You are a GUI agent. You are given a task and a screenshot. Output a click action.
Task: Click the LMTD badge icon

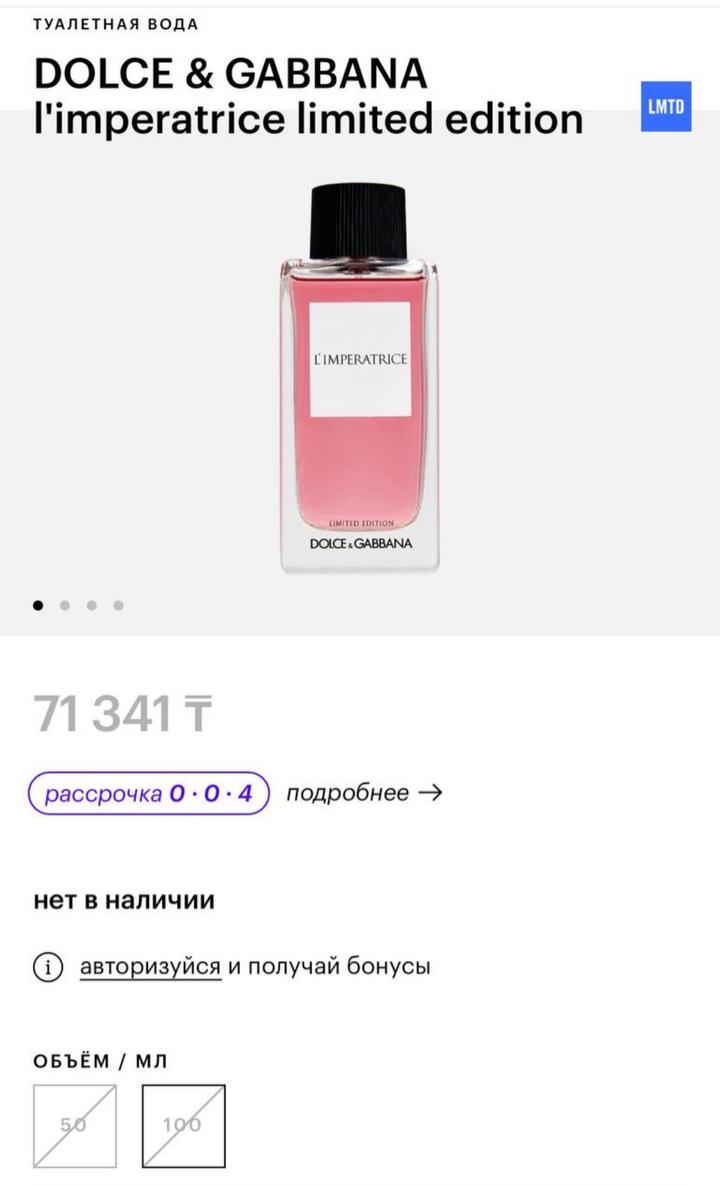pos(665,106)
